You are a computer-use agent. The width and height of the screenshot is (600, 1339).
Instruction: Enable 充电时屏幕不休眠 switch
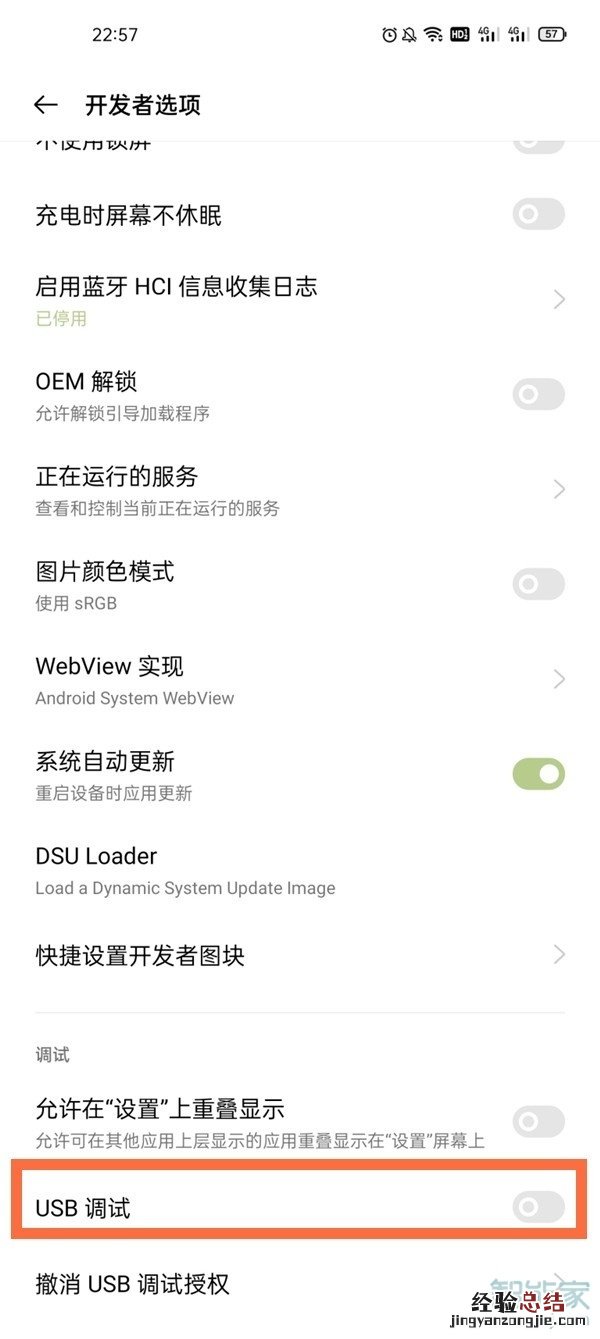[x=538, y=214]
